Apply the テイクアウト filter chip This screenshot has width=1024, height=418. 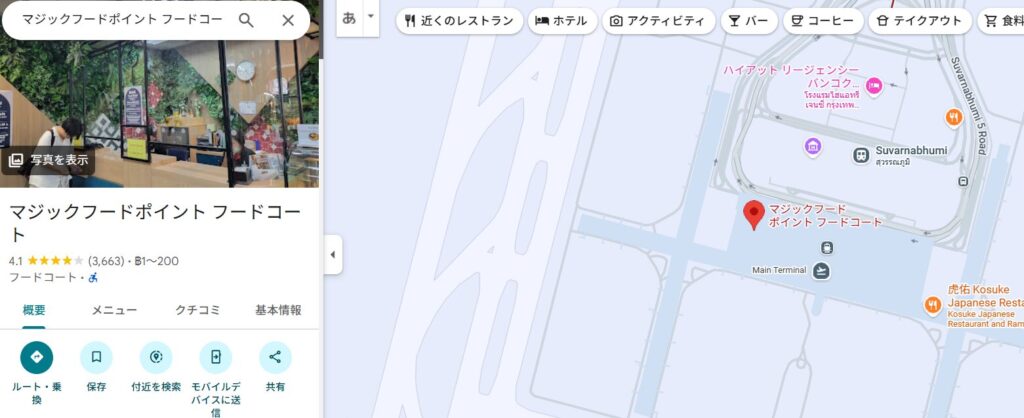coord(918,20)
